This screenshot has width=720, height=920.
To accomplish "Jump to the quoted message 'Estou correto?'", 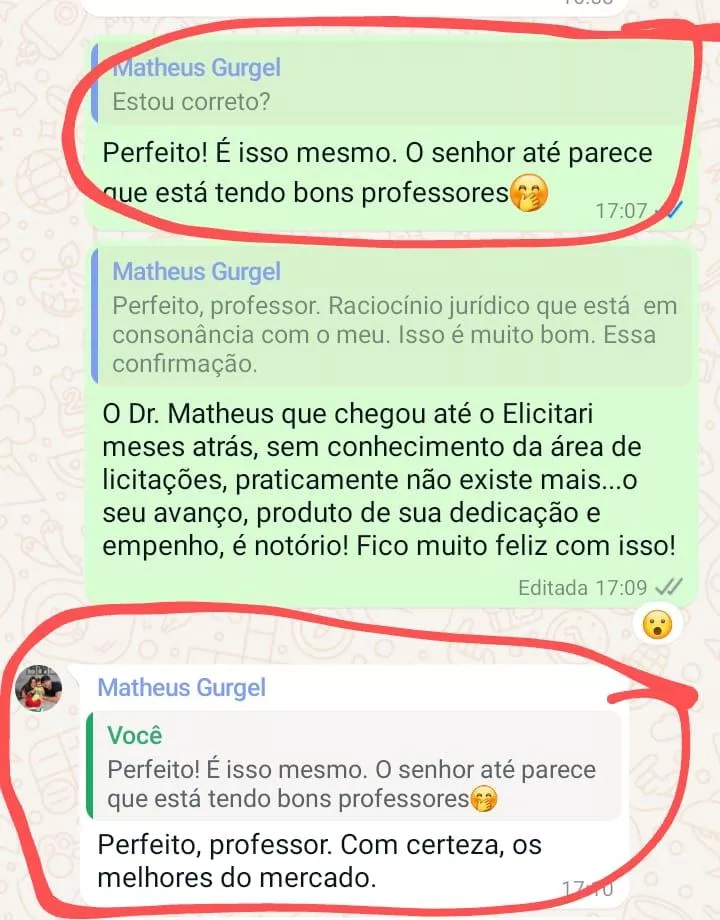I will 300,86.
